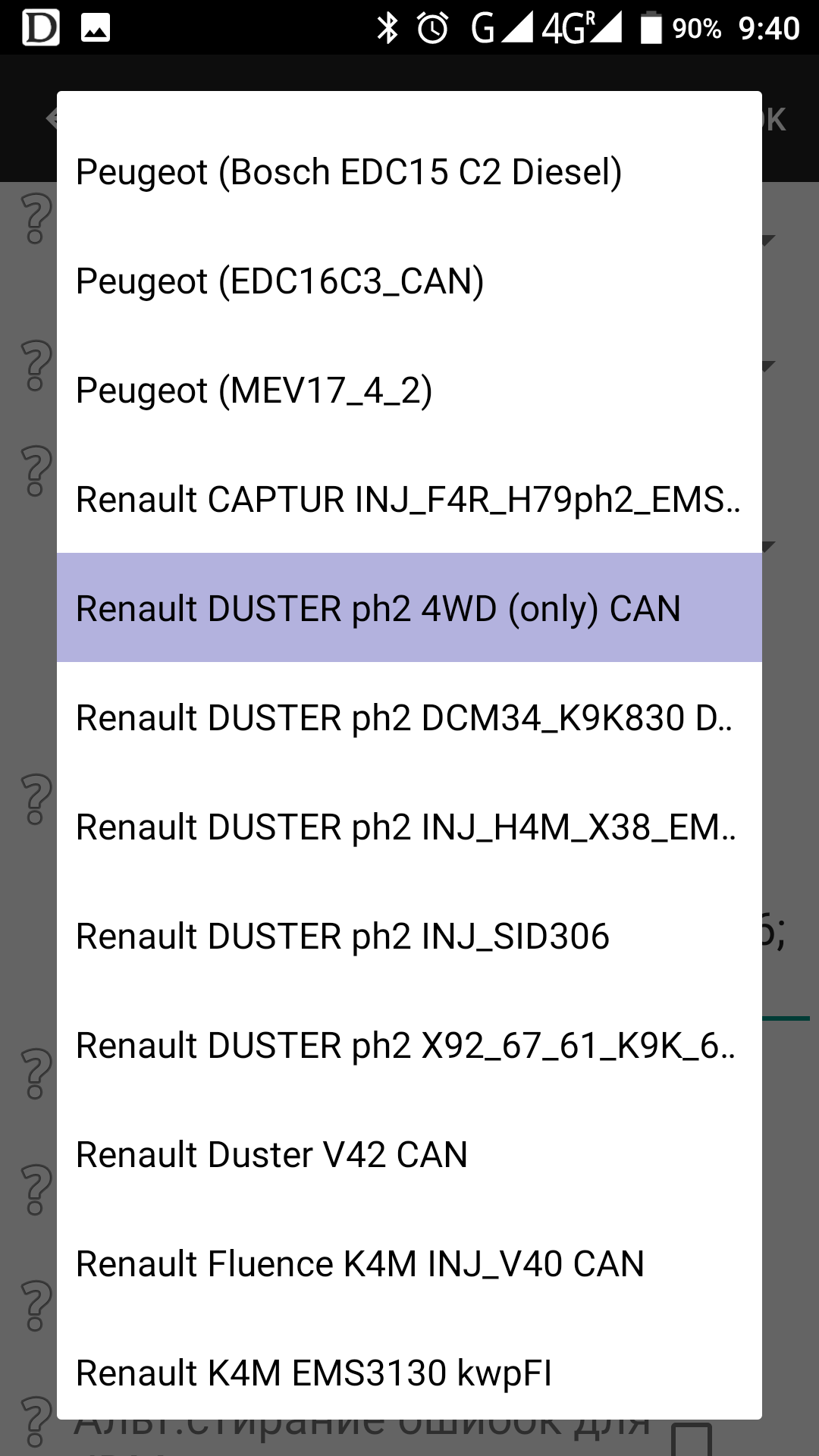Viewport: 819px width, 1456px height.
Task: Select Renault CAPTUR INJ_F4R_H79ph2_EMS entry
Action: (409, 500)
